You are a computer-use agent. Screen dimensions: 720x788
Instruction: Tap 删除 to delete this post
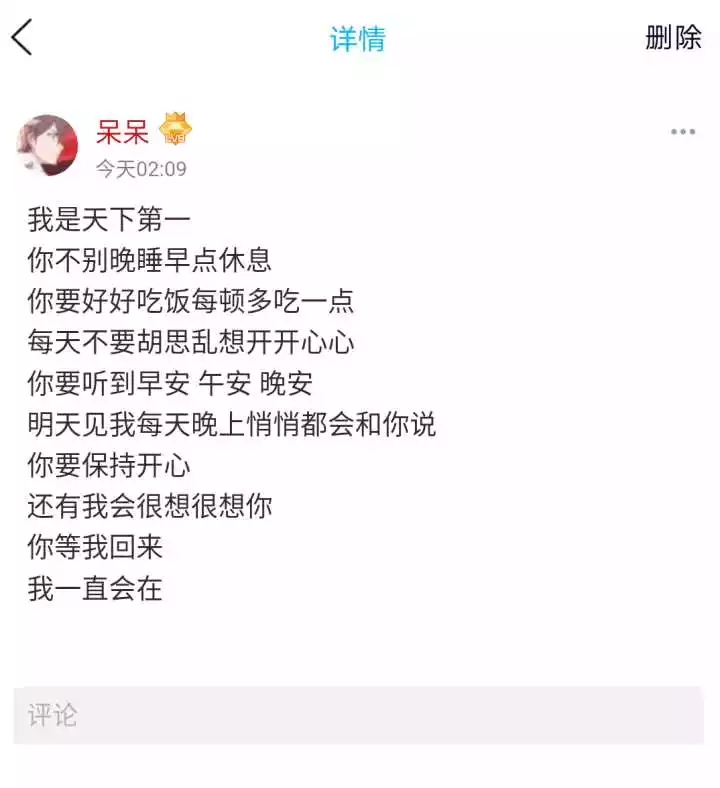tap(675, 38)
